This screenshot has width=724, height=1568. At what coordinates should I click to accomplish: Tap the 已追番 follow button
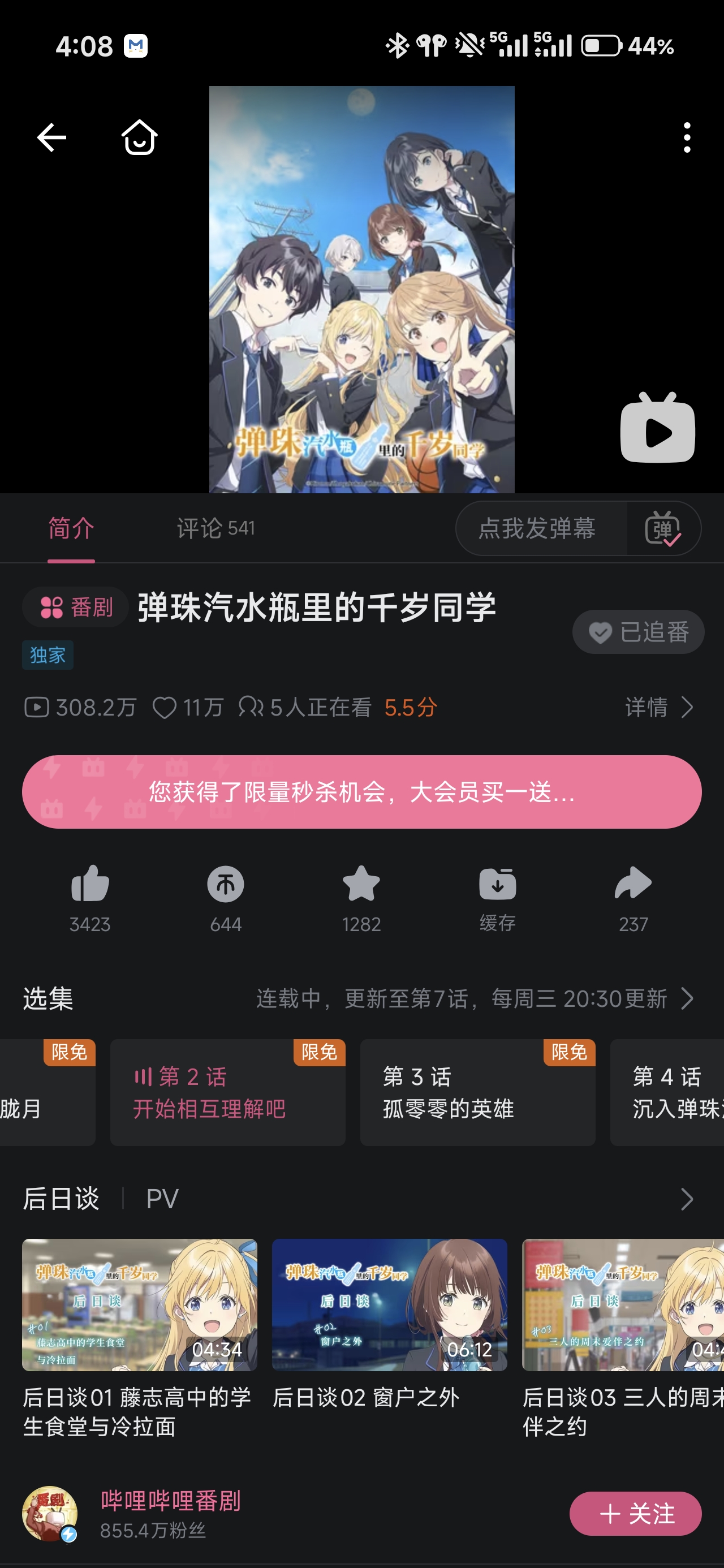coord(638,632)
